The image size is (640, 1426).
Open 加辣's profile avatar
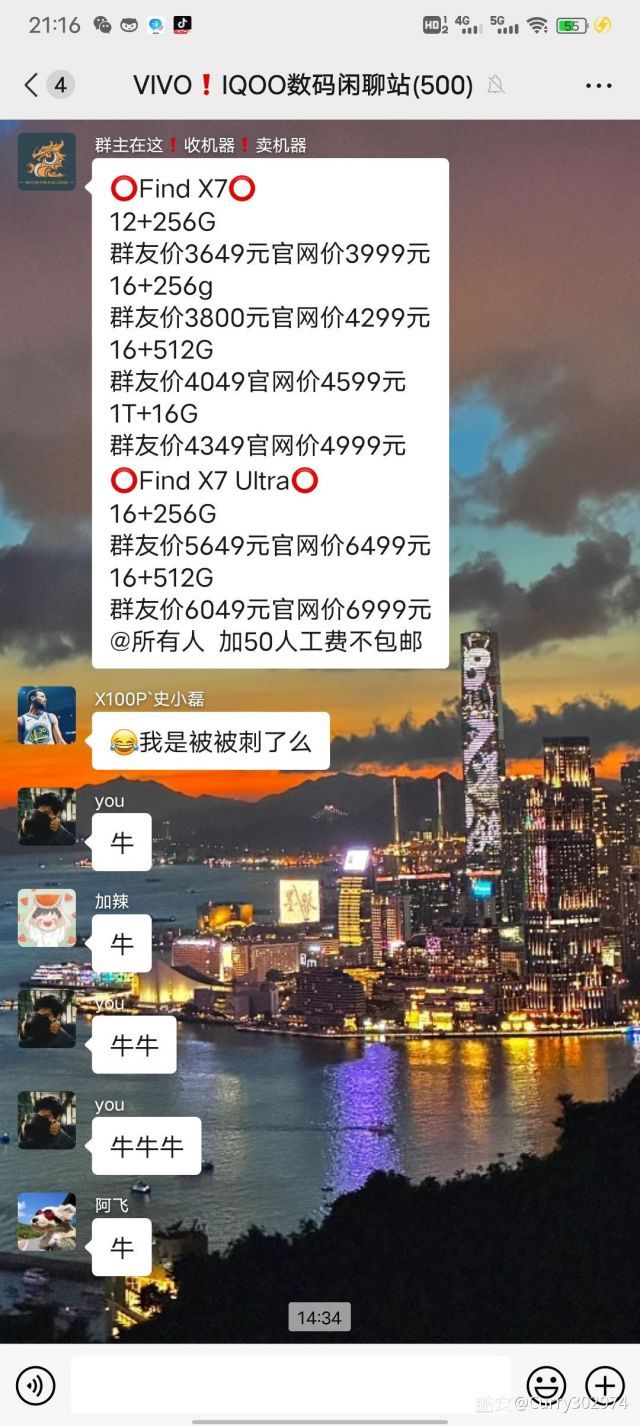coord(47,918)
